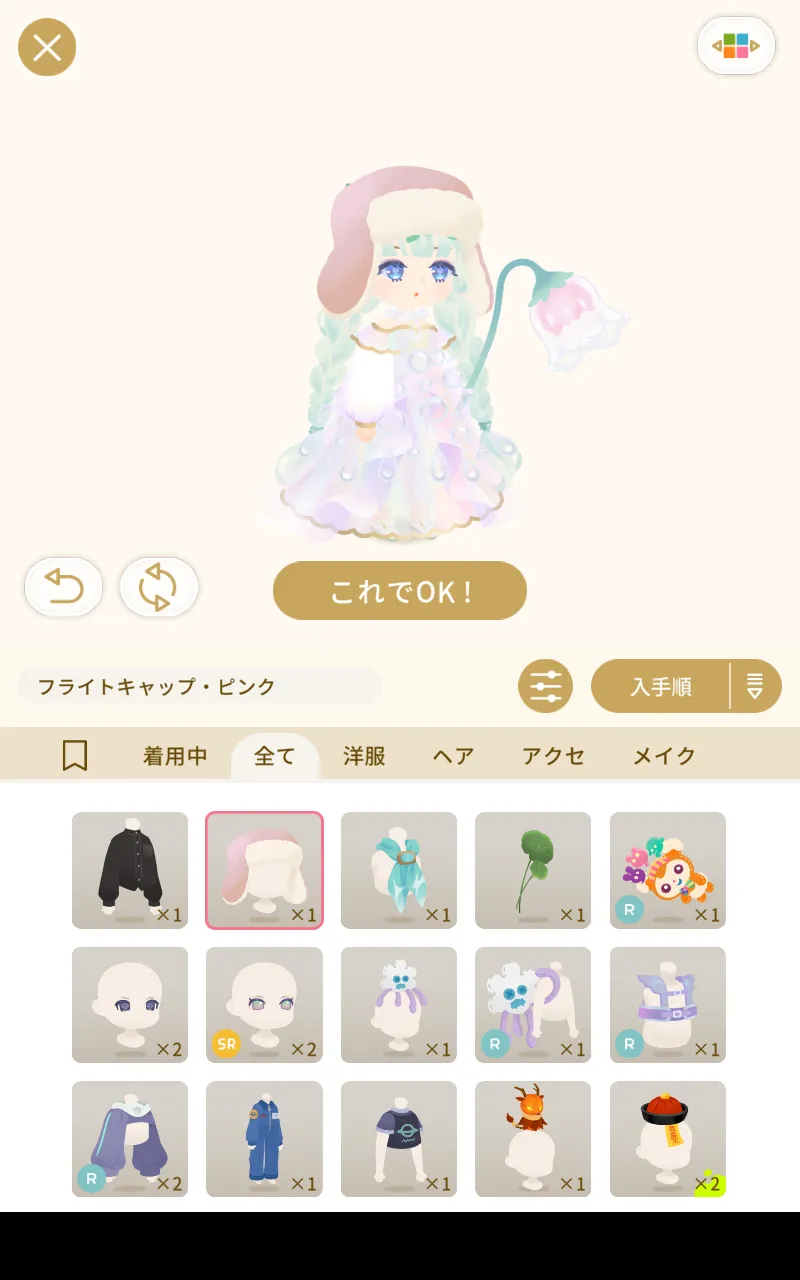The width and height of the screenshot is (800, 1280).
Task: Tap the circular arrows refresh button
Action: tap(158, 587)
